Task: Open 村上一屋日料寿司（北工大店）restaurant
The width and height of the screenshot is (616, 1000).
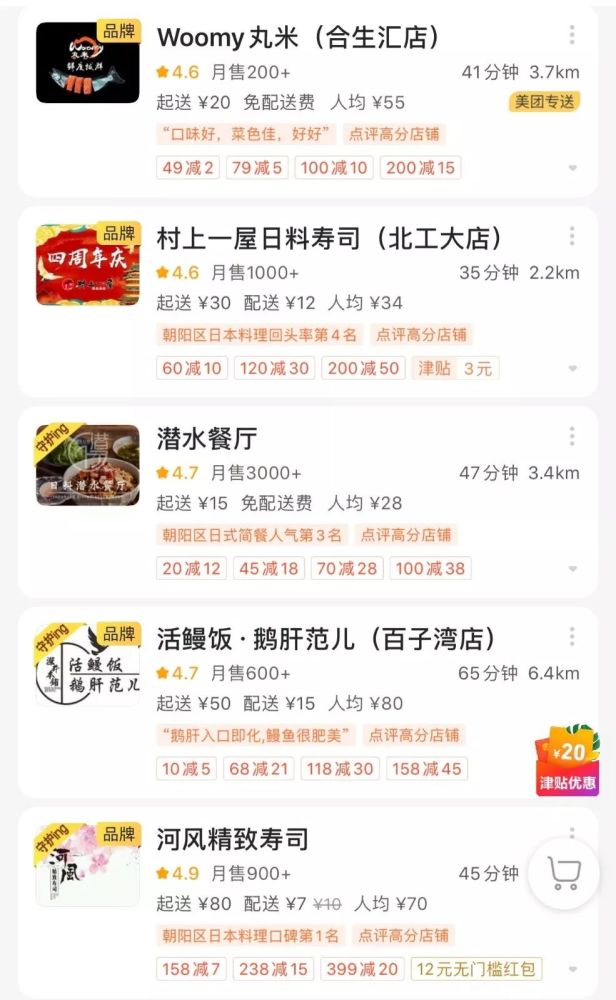Action: 329,239
